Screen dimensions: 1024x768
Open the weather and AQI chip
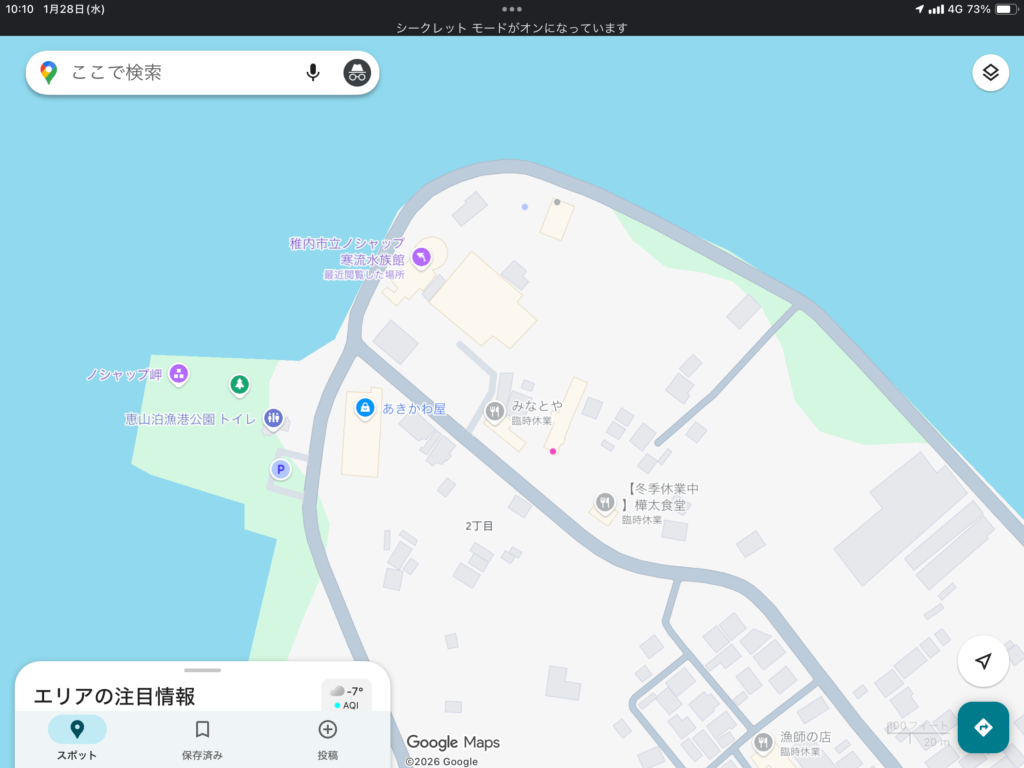tap(346, 696)
